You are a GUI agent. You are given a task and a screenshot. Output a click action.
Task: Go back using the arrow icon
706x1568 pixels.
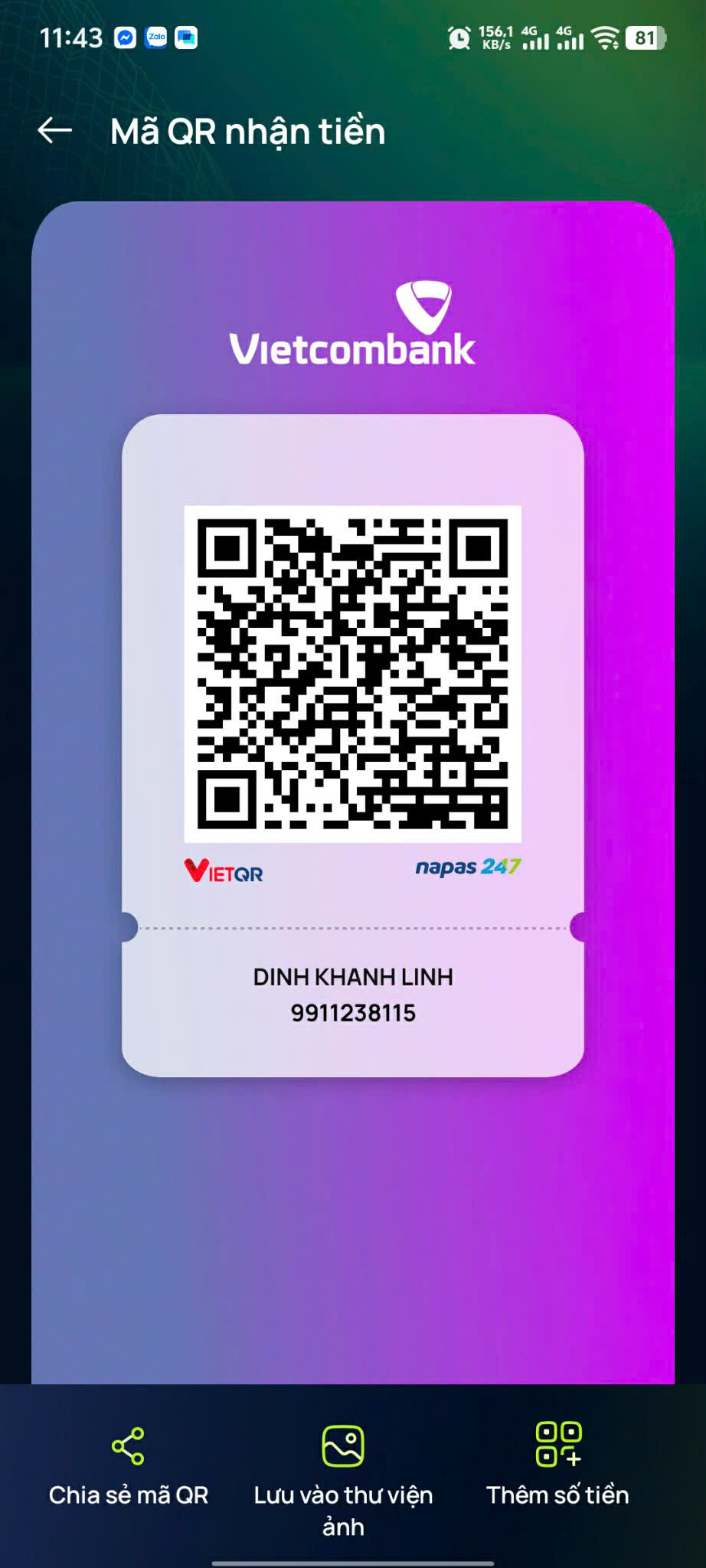(55, 131)
